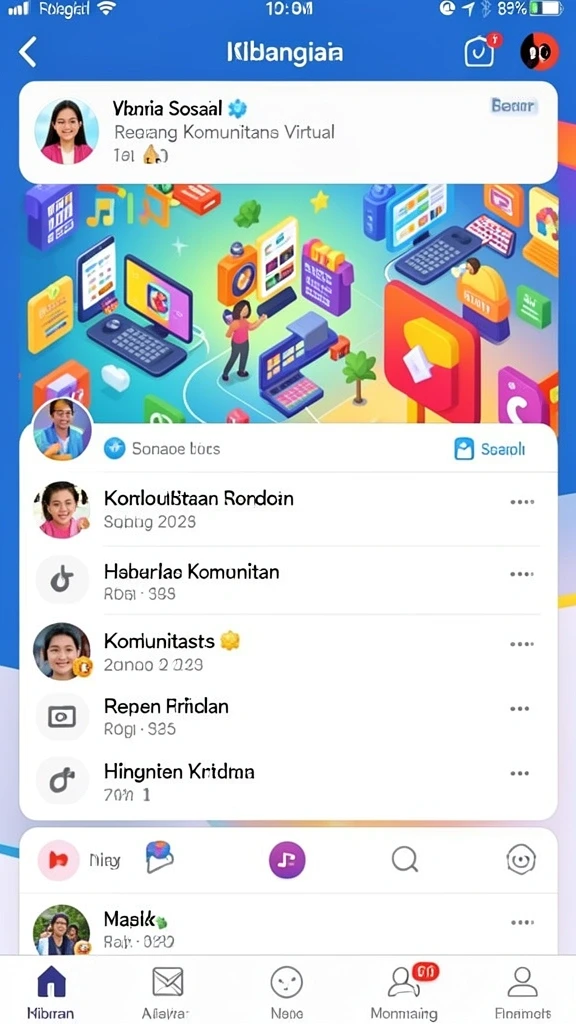Go back using the header arrow
The width and height of the screenshot is (576, 1024).
(x=28, y=53)
